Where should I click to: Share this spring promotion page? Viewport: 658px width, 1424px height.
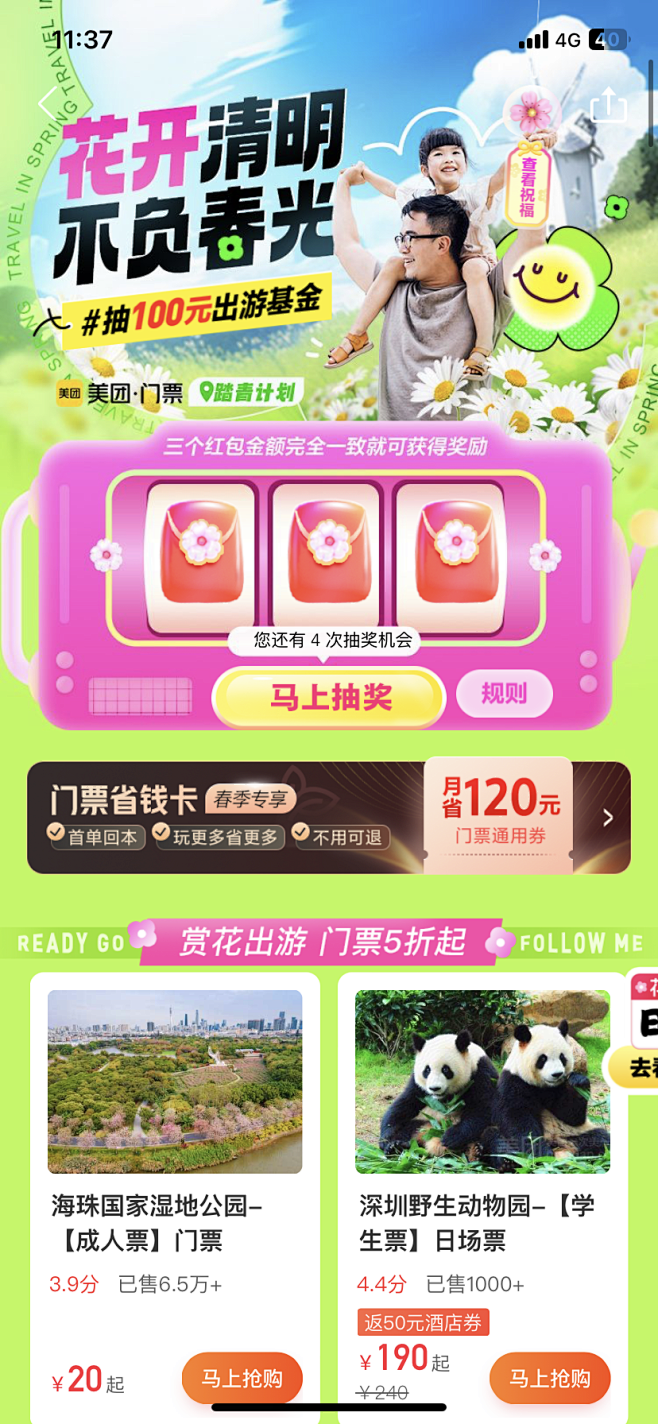608,105
